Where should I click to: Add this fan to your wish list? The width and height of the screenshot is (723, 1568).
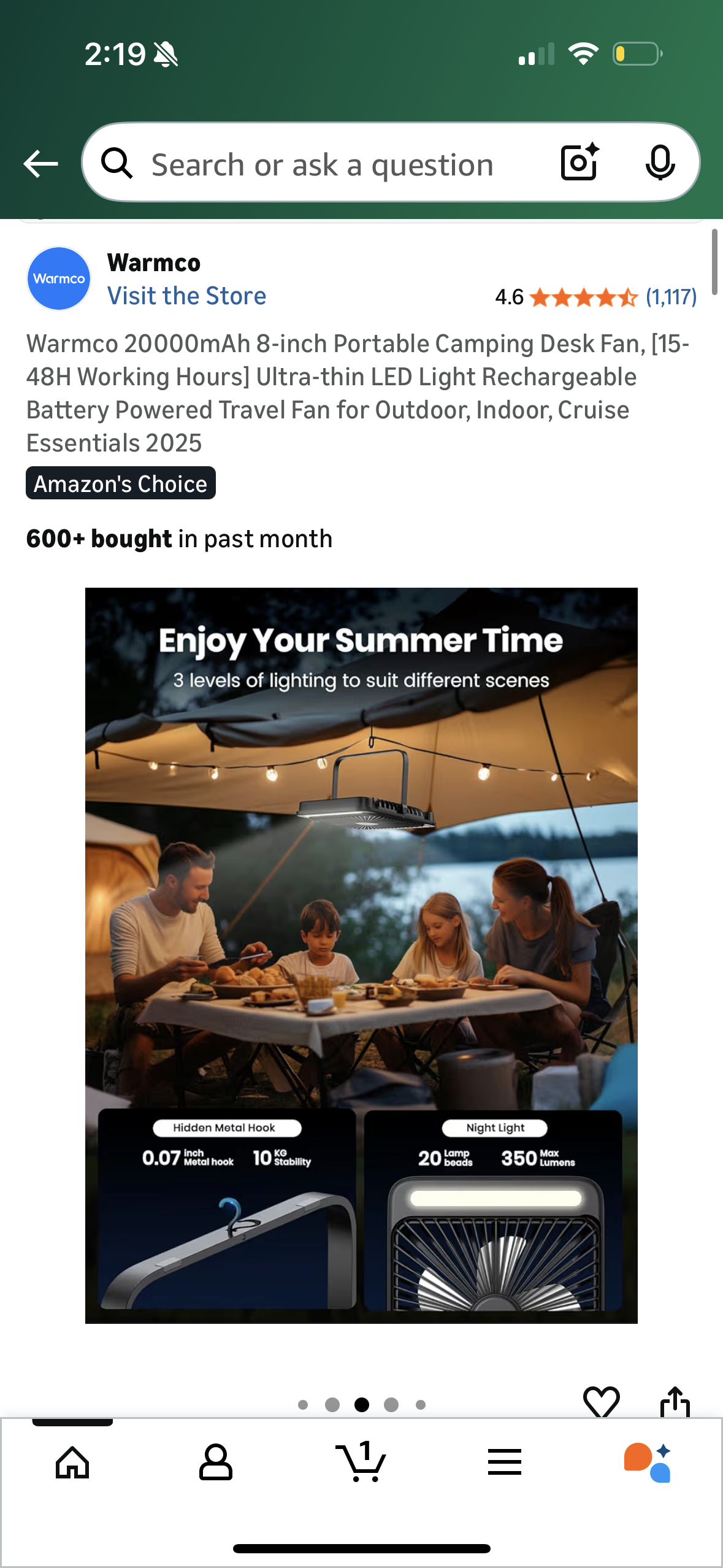(x=601, y=1402)
